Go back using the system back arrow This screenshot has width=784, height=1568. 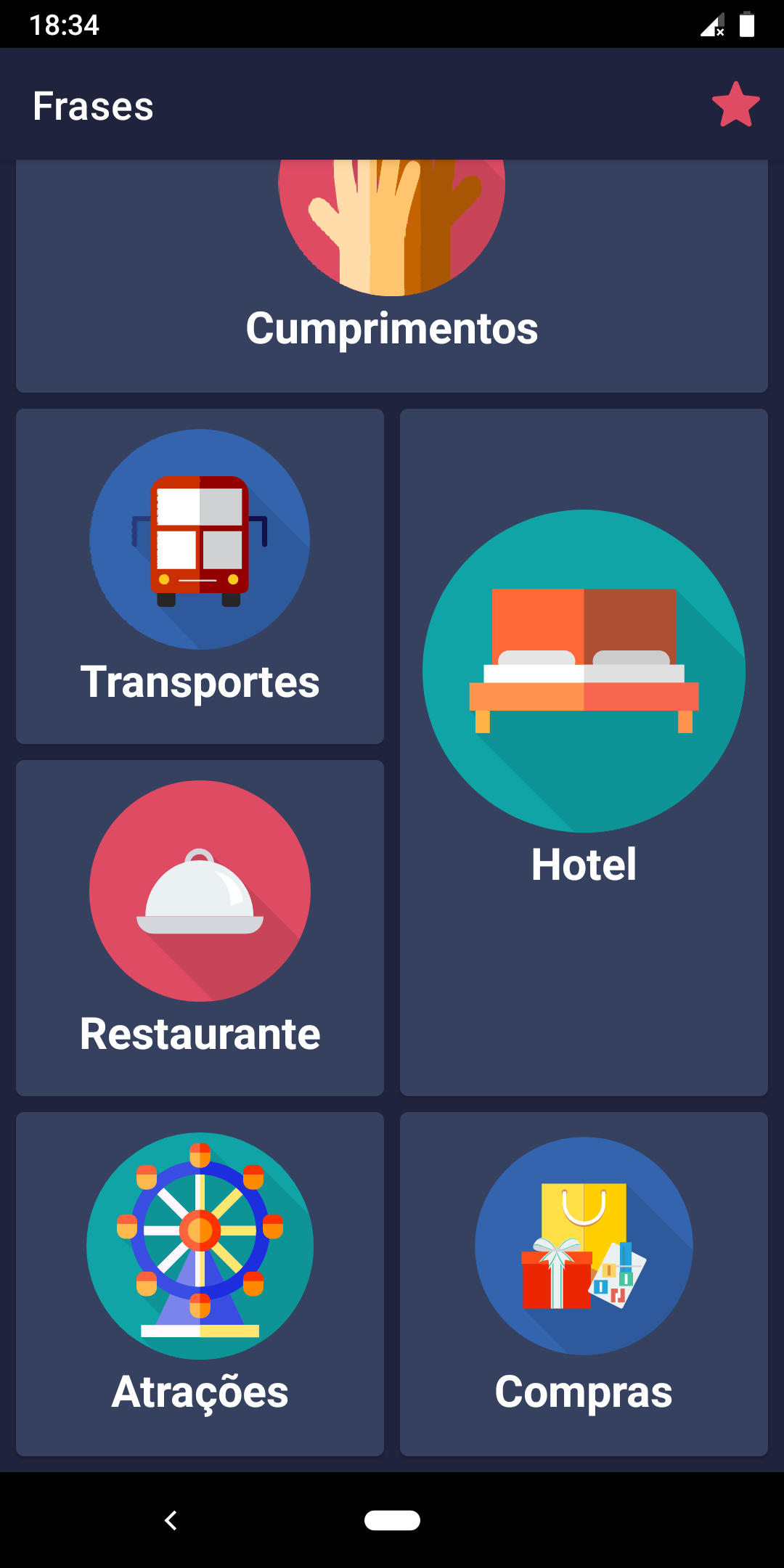pyautogui.click(x=171, y=1520)
